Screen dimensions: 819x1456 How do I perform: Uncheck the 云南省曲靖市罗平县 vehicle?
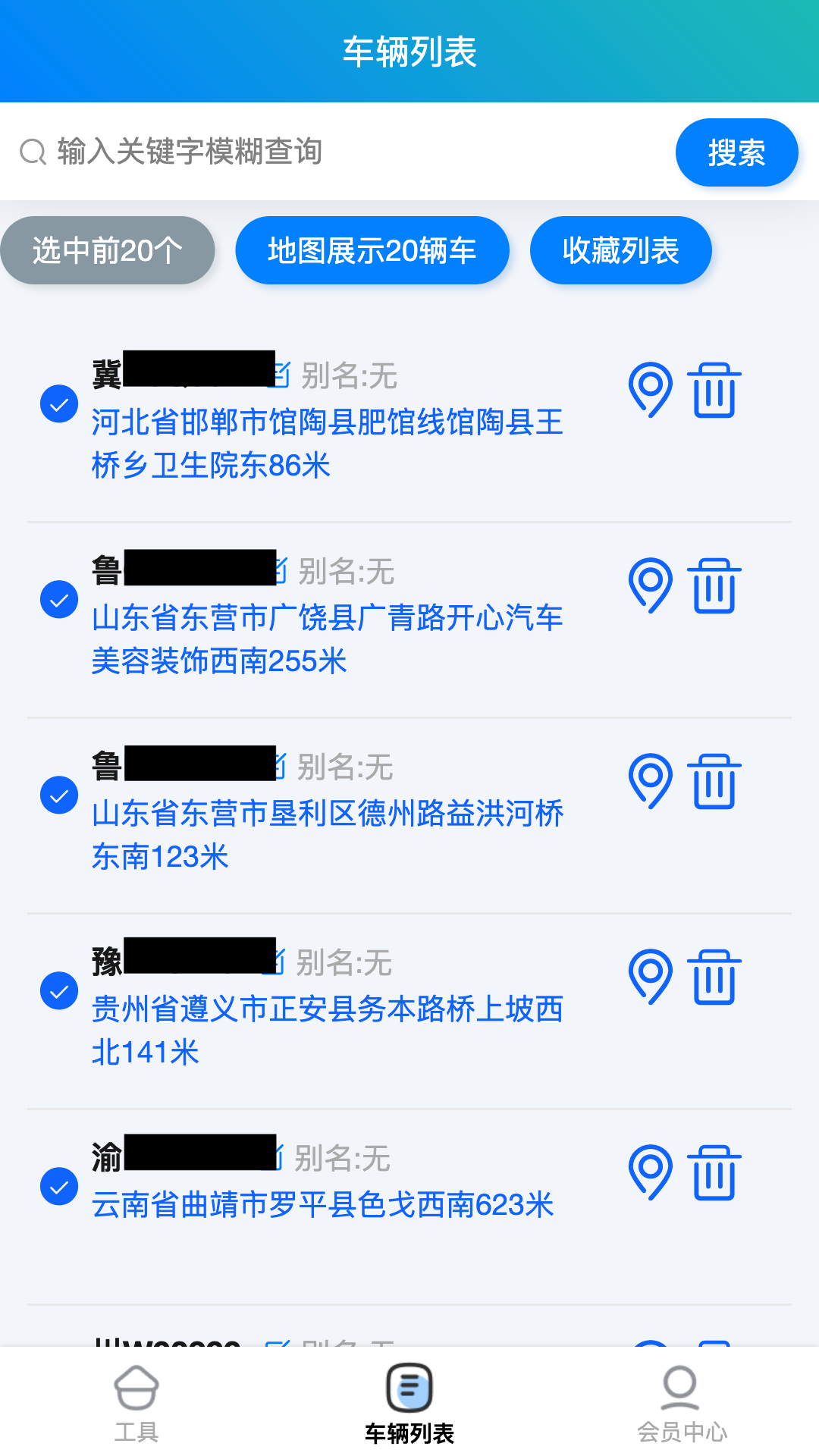(x=59, y=1187)
